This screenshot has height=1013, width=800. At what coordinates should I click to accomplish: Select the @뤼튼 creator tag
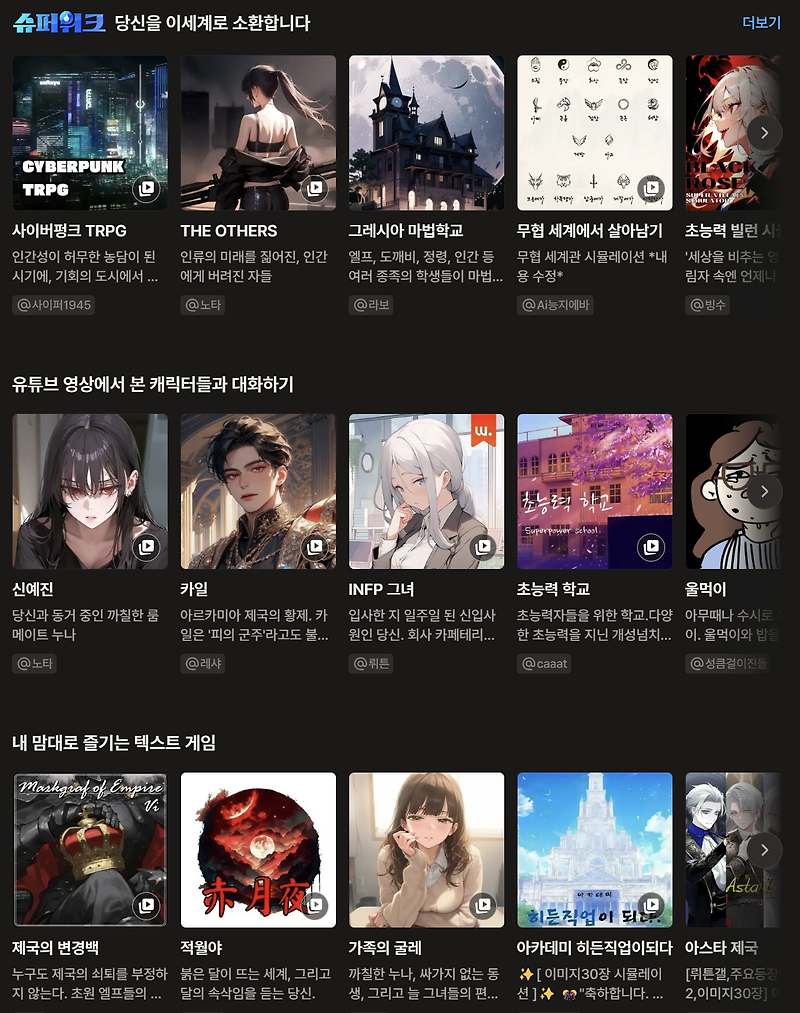(370, 662)
